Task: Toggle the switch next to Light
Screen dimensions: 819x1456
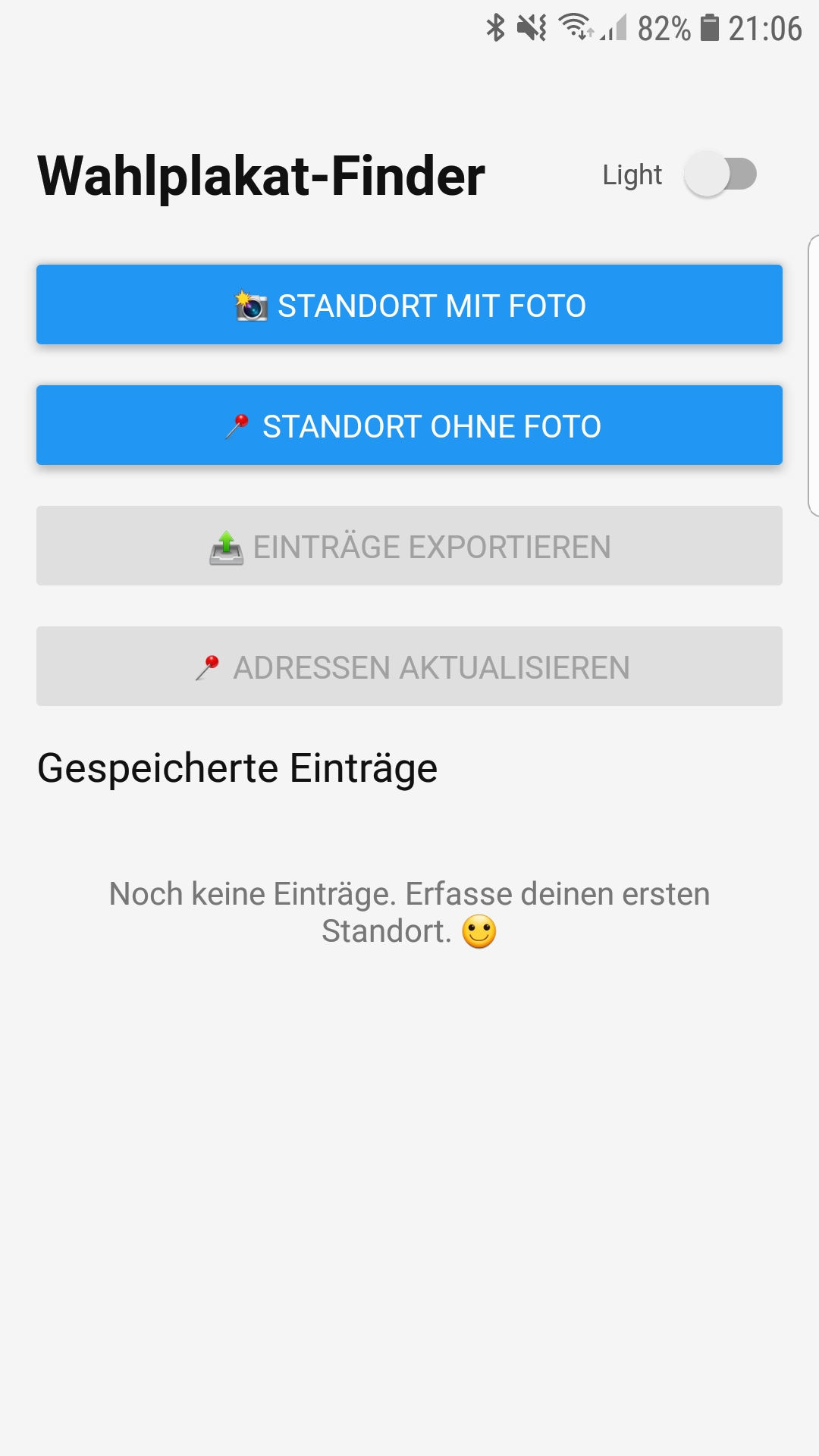Action: click(720, 174)
